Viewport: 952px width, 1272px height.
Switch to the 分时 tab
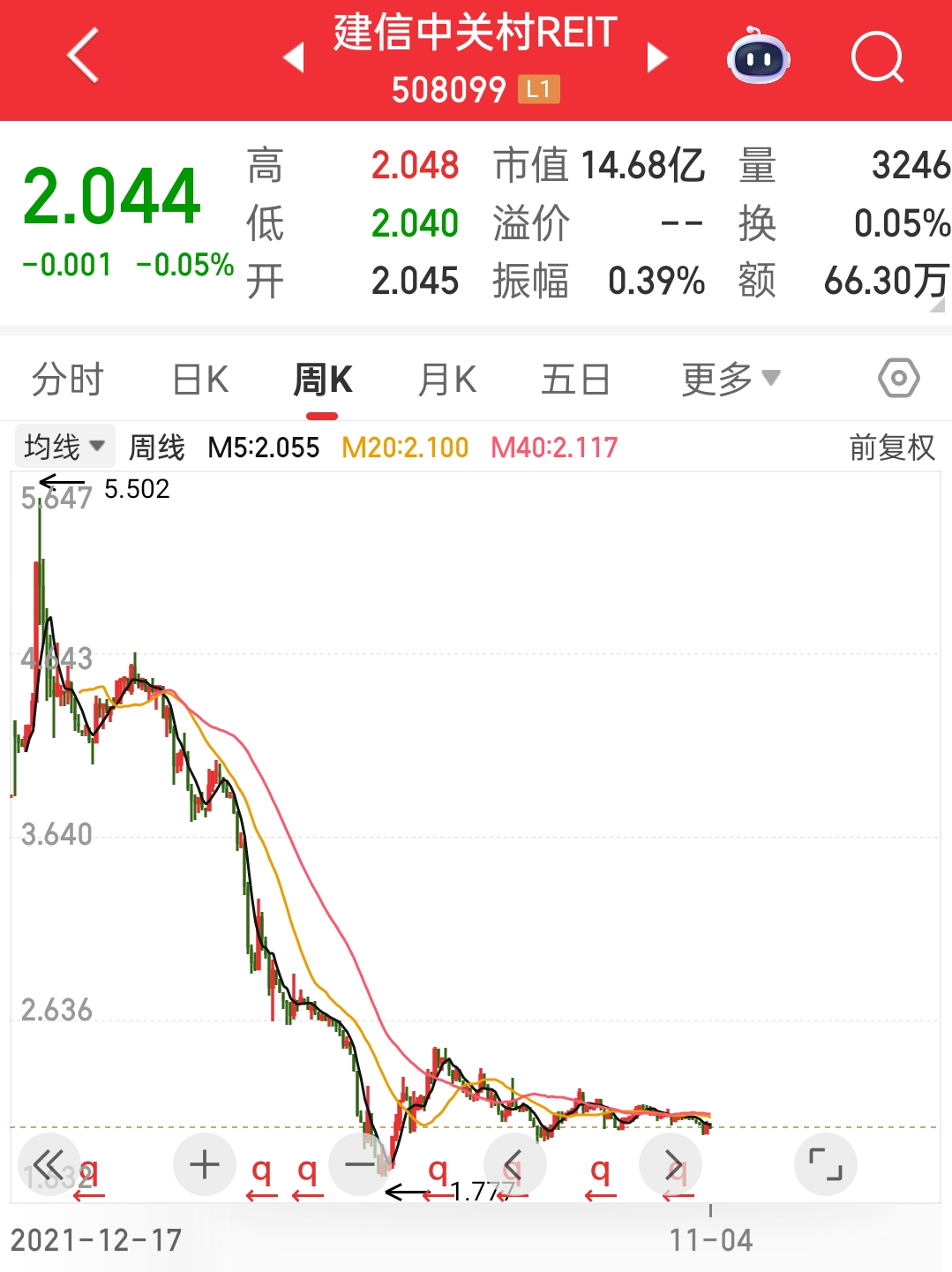click(67, 380)
